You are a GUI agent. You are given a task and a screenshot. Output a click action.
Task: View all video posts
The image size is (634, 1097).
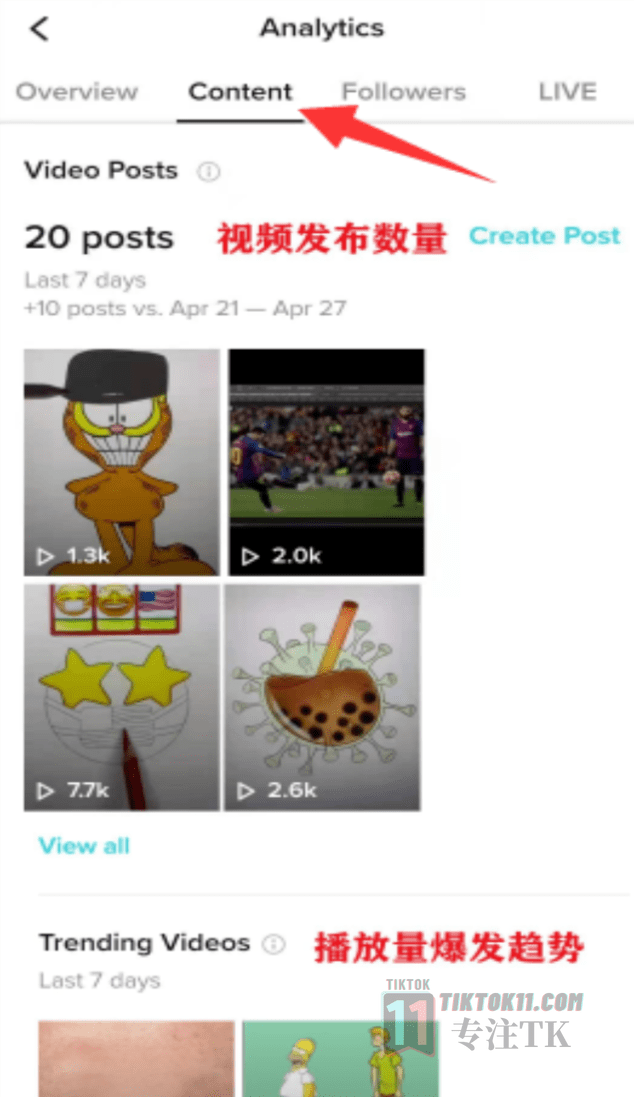(x=84, y=846)
